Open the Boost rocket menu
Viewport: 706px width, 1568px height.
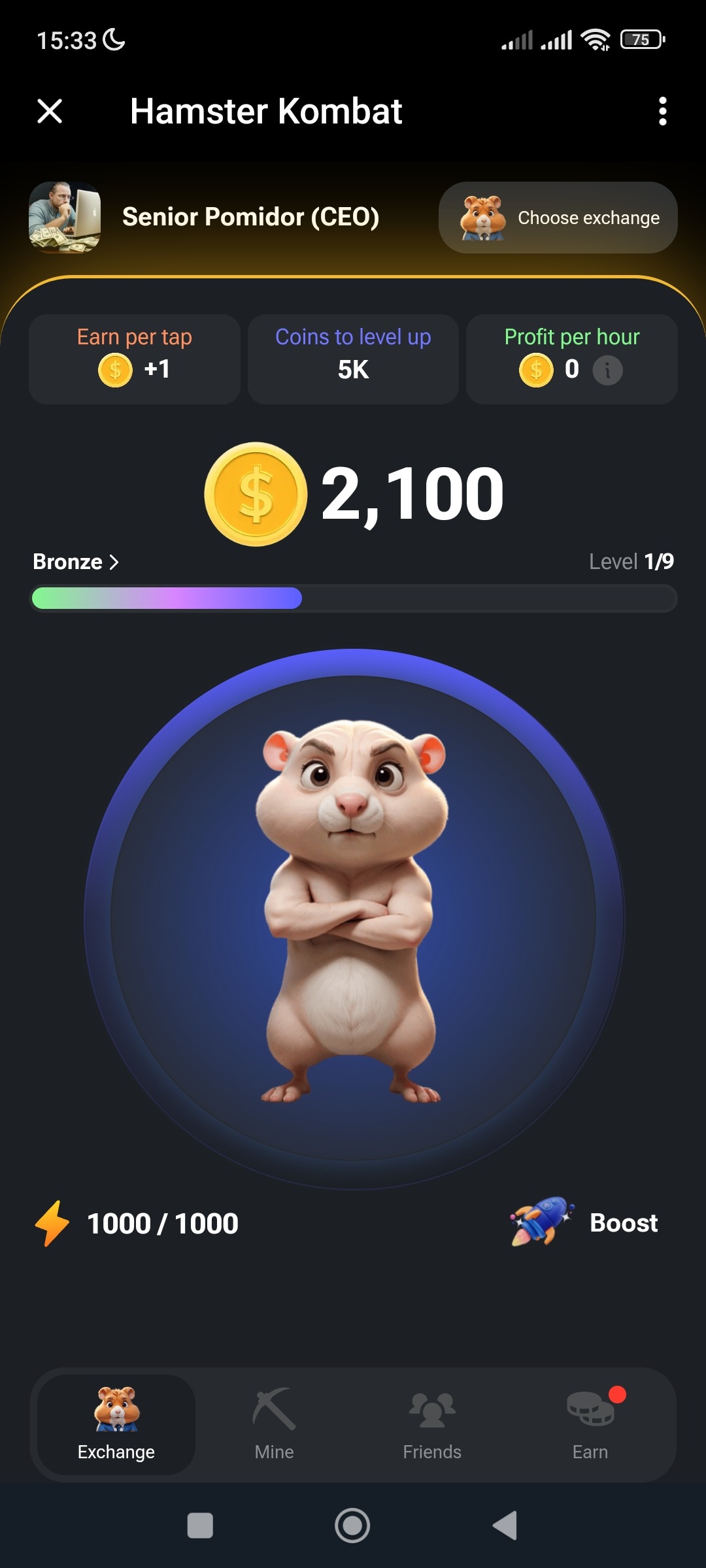[585, 1222]
